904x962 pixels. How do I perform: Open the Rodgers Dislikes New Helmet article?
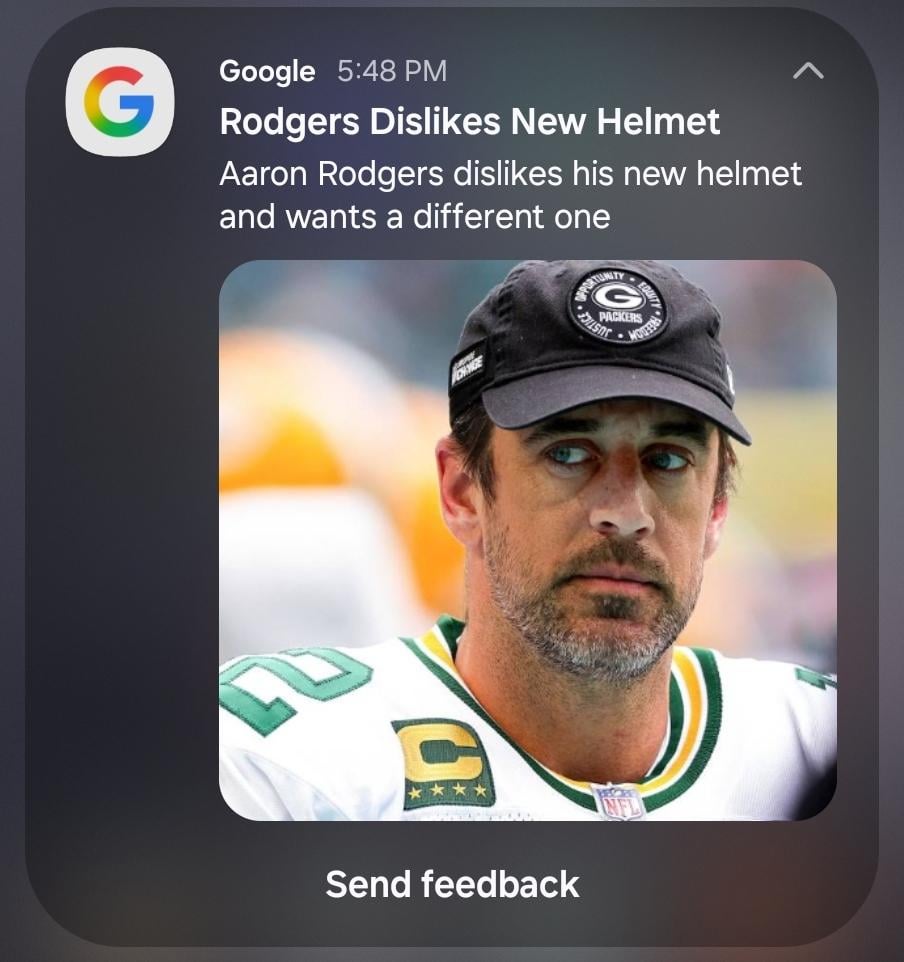[469, 122]
